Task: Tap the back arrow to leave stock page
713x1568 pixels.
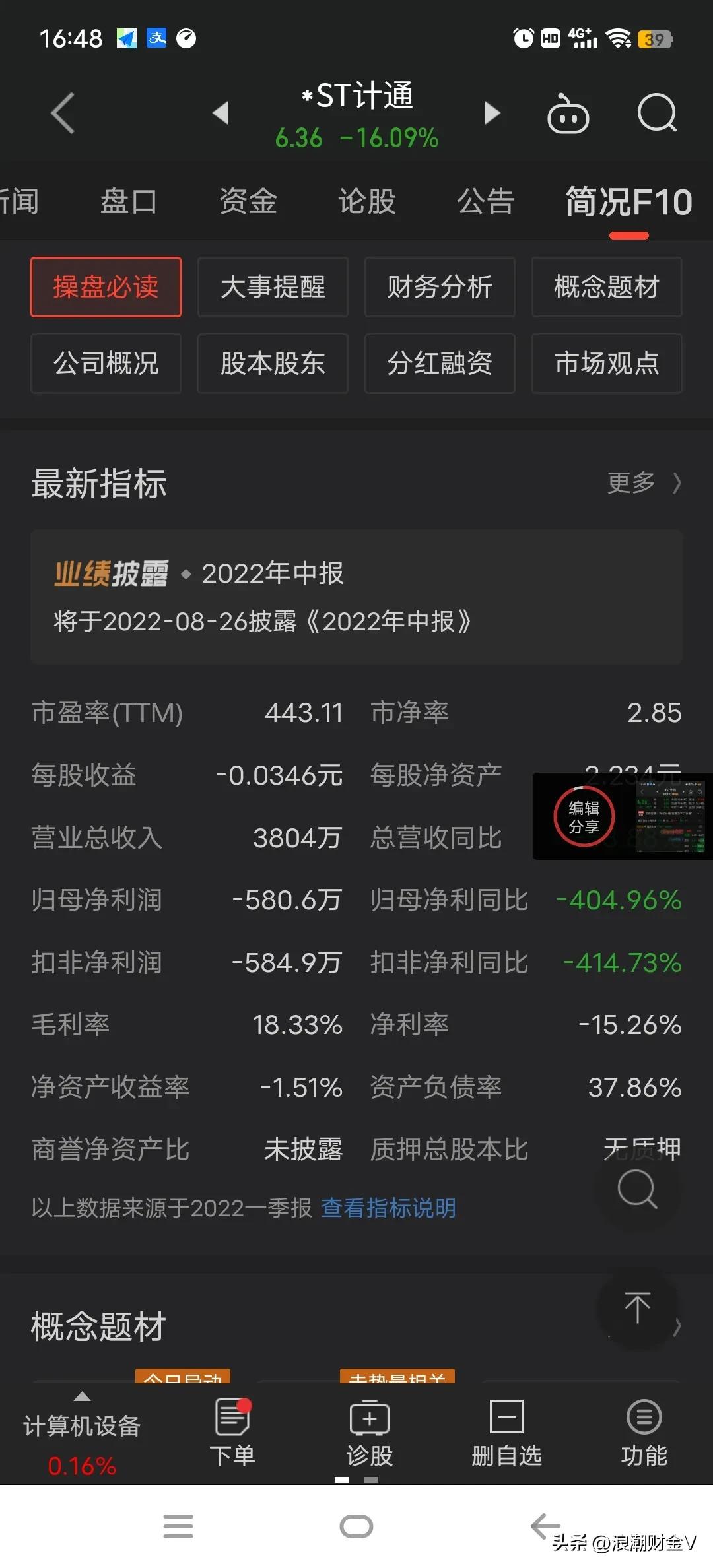Action: [x=61, y=112]
